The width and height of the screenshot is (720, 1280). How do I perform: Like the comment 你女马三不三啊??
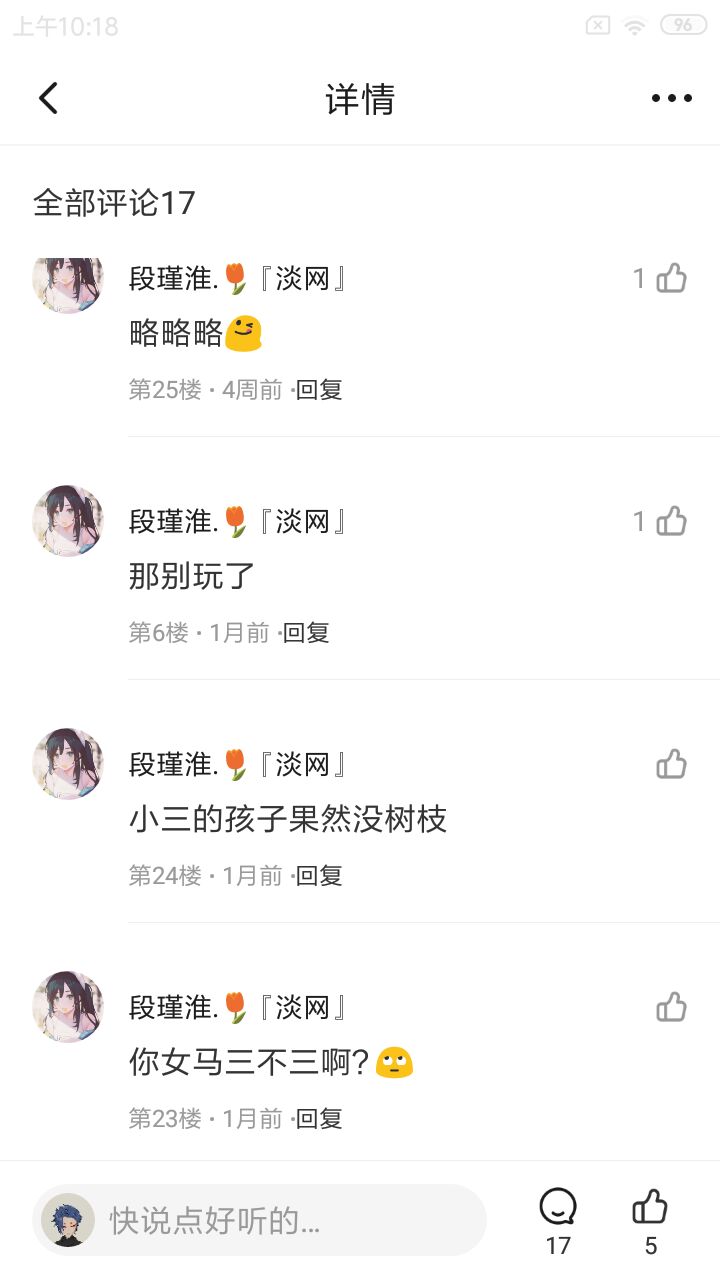671,1007
